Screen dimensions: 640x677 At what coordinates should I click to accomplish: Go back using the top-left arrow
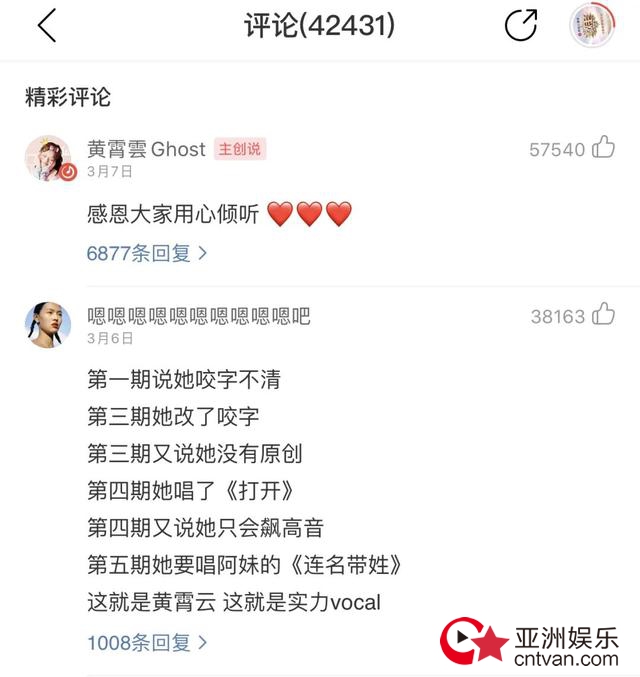[46, 26]
